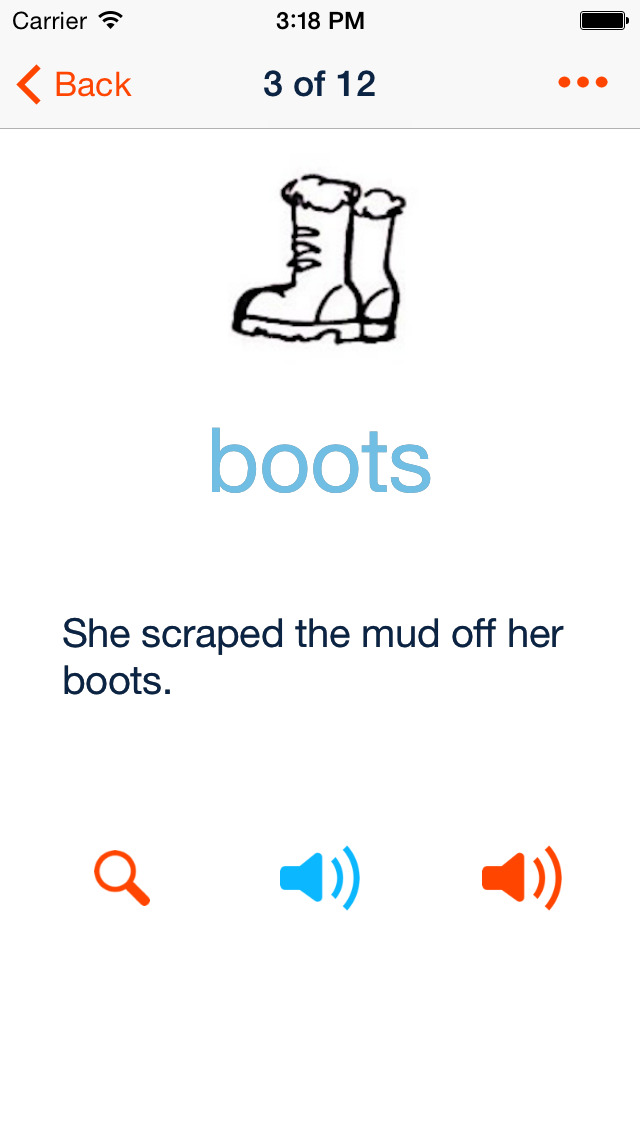Play the blue speaker audio

320,877
